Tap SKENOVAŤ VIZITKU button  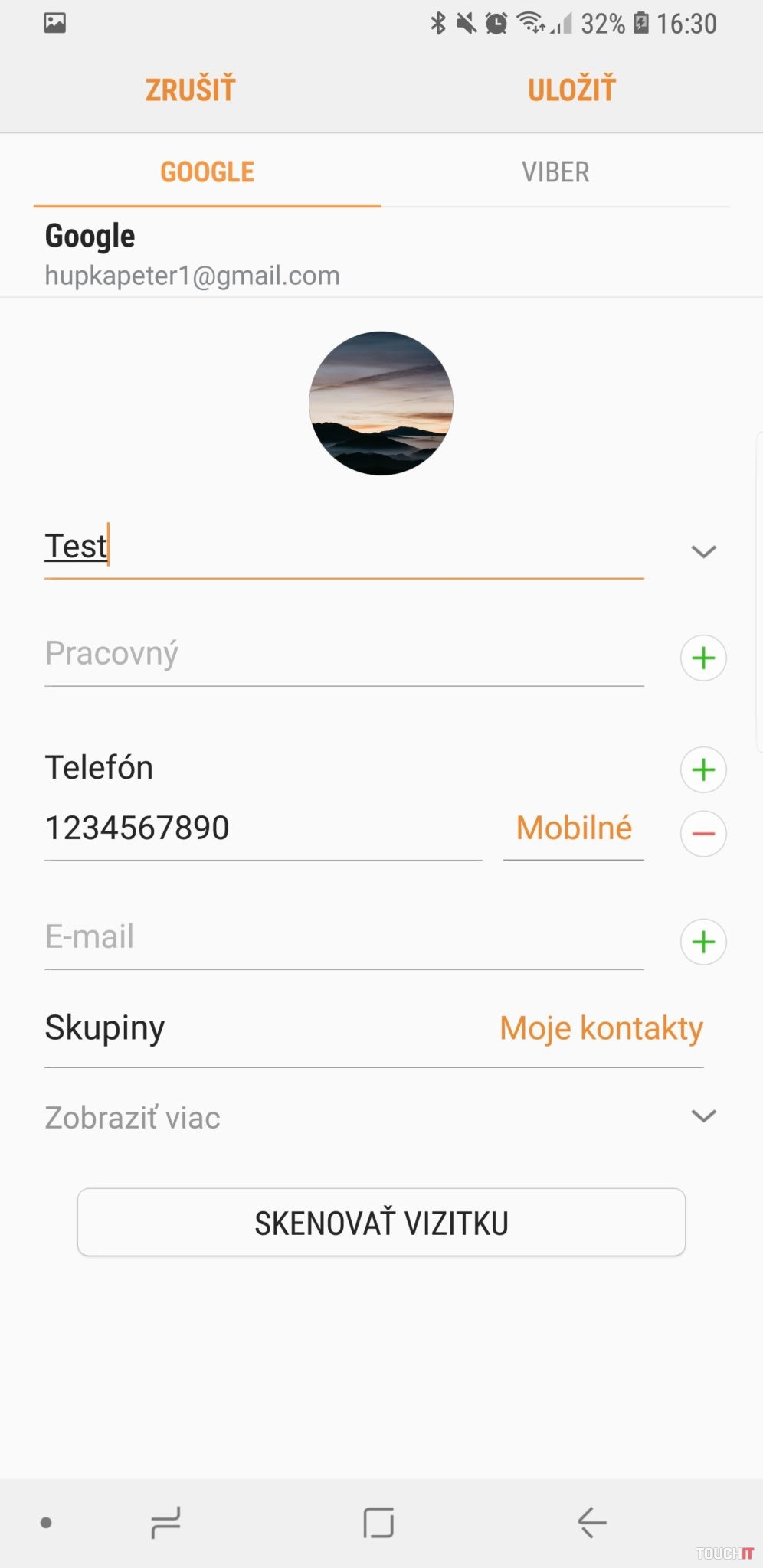coord(381,1223)
